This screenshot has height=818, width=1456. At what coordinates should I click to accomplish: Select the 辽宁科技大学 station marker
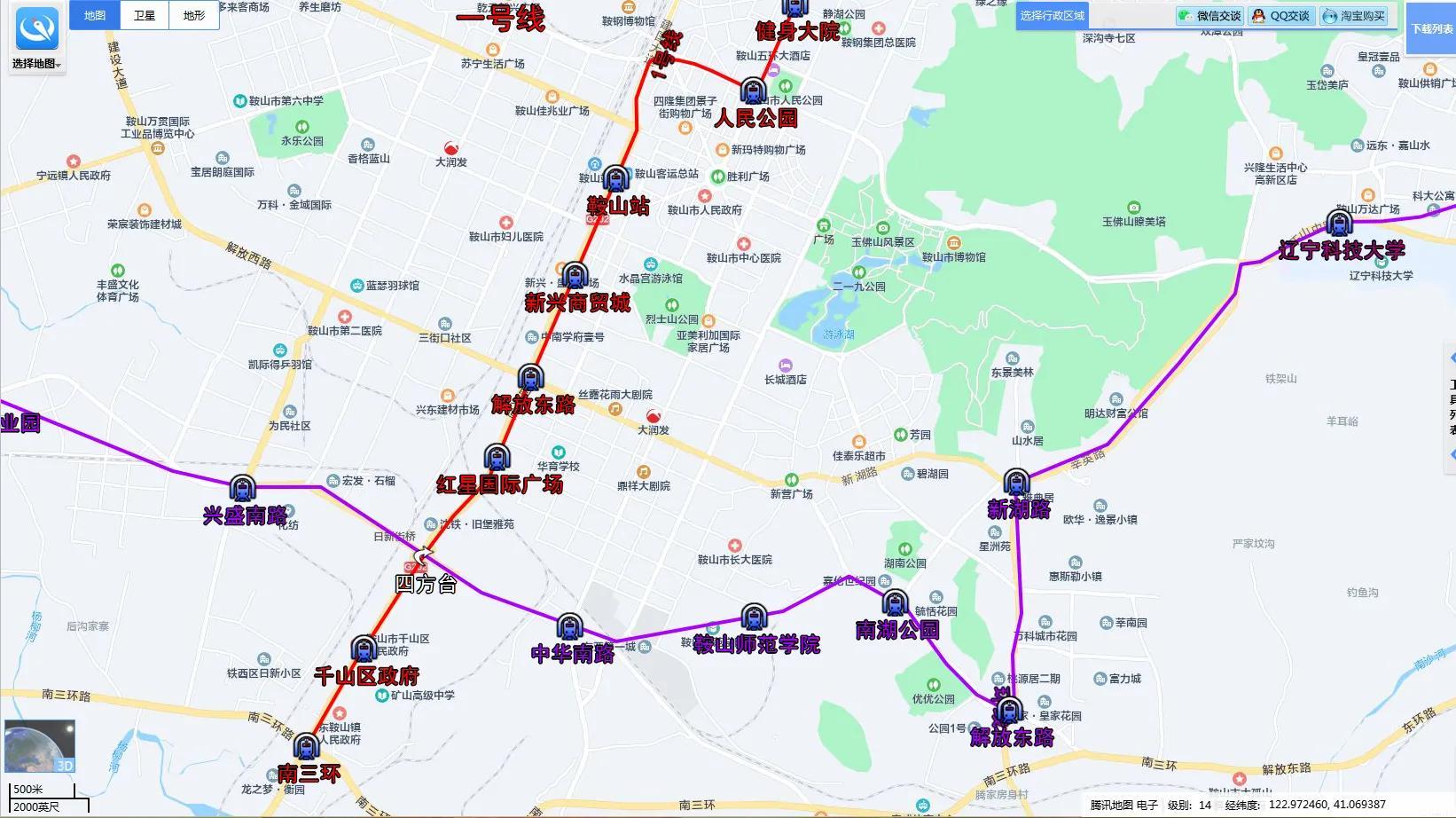(1339, 223)
